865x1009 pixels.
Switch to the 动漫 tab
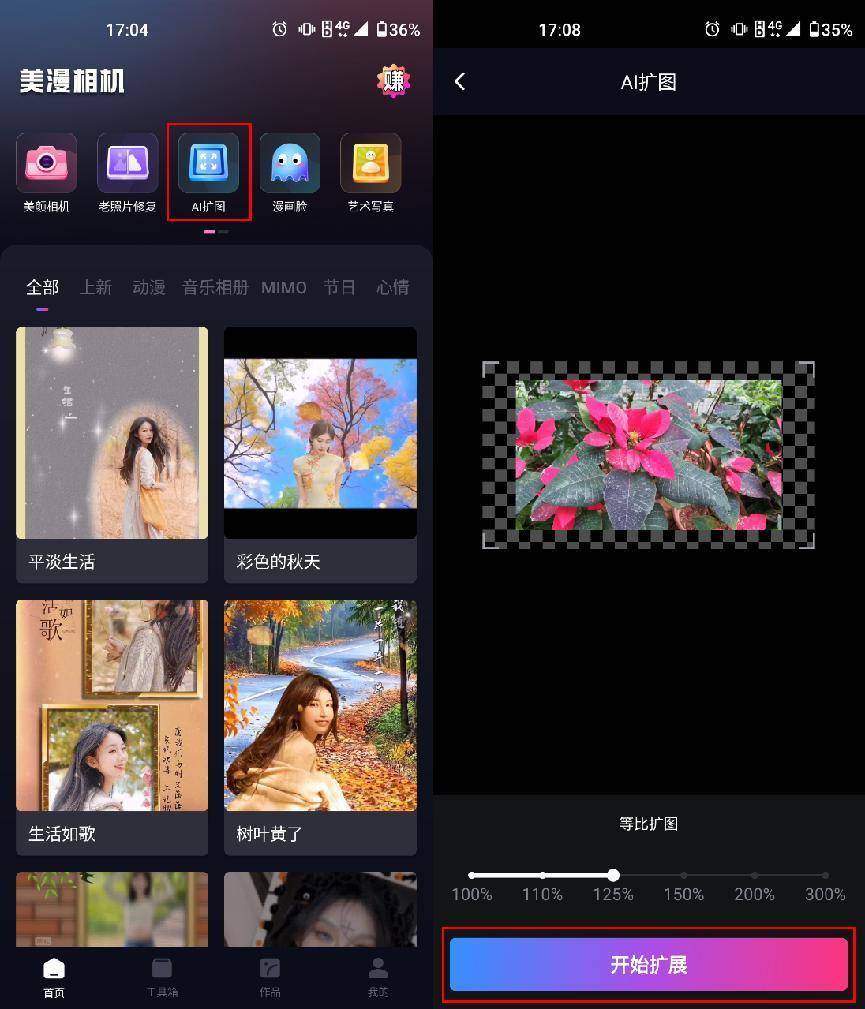click(149, 287)
